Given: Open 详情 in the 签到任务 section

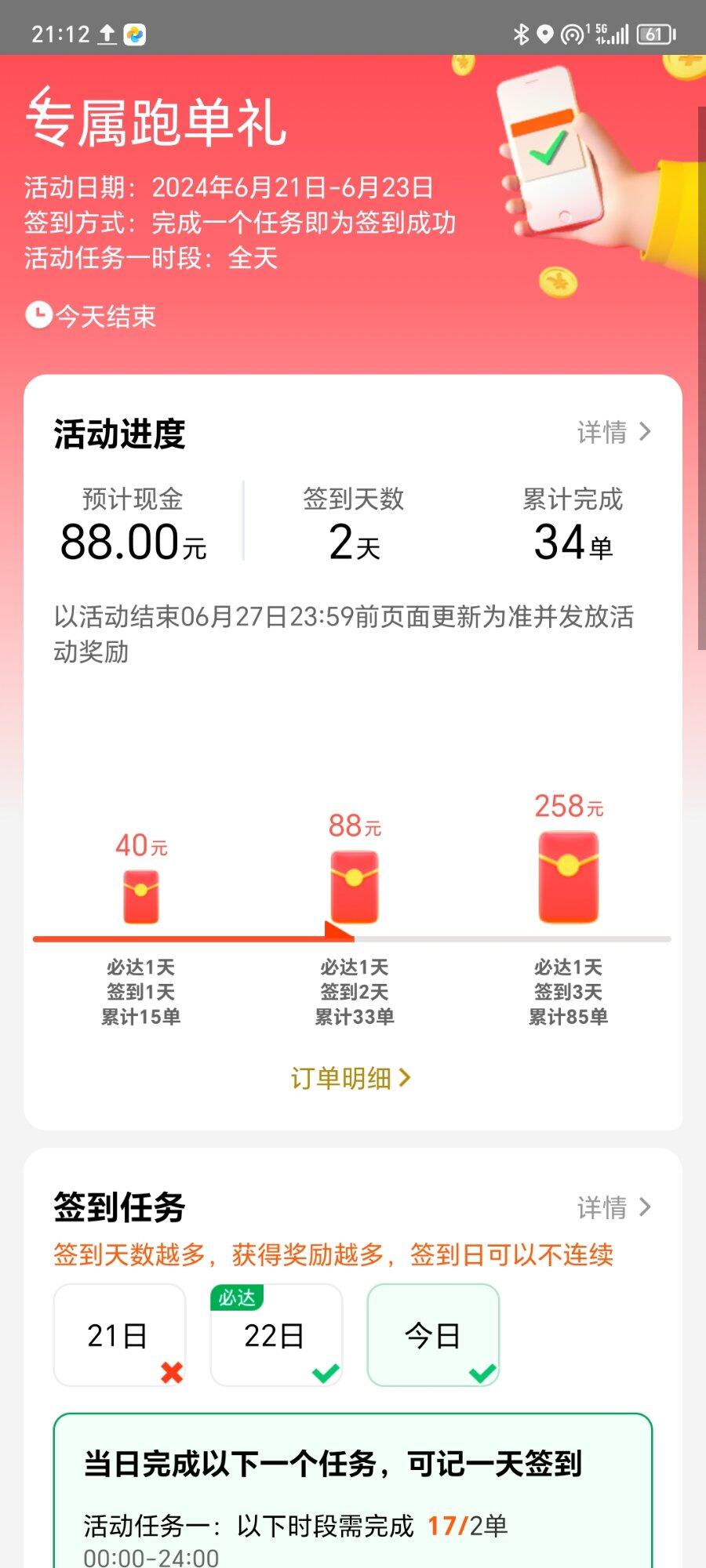Looking at the screenshot, I should (613, 1207).
